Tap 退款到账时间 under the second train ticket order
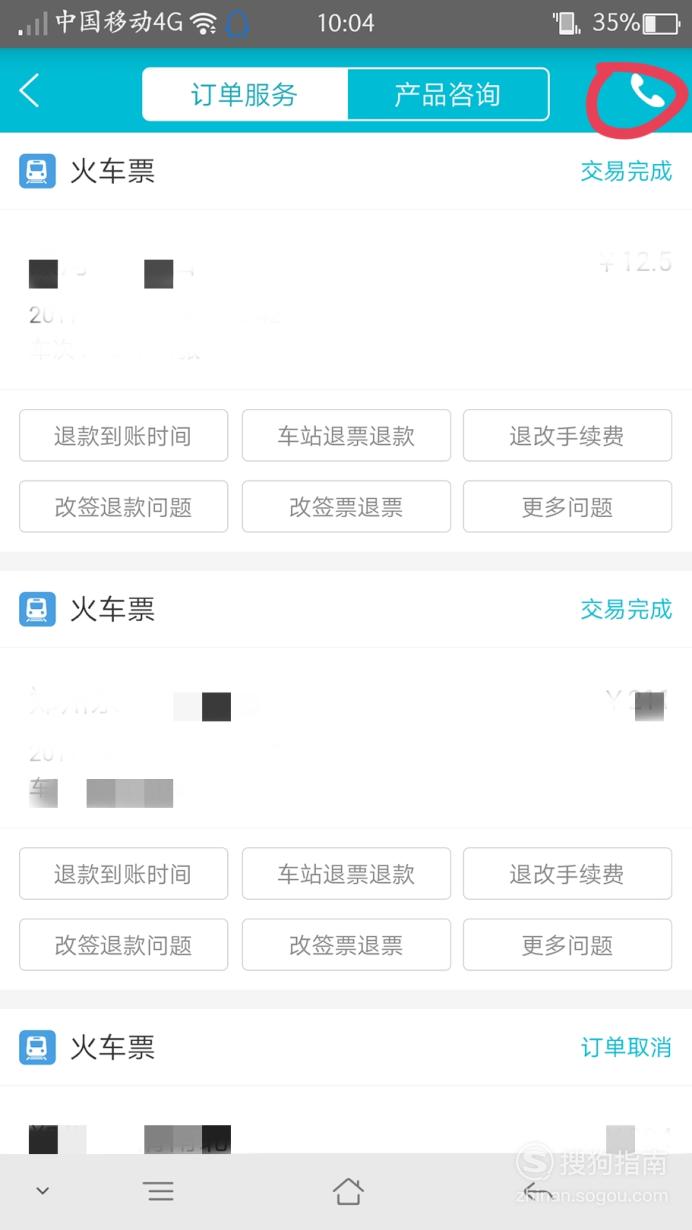 pos(123,874)
